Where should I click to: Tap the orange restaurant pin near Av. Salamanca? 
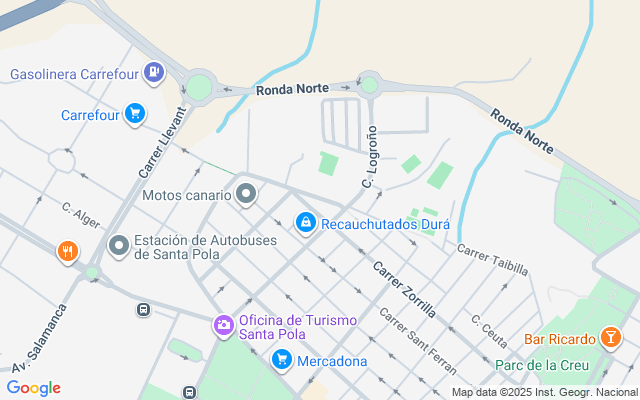click(68, 251)
